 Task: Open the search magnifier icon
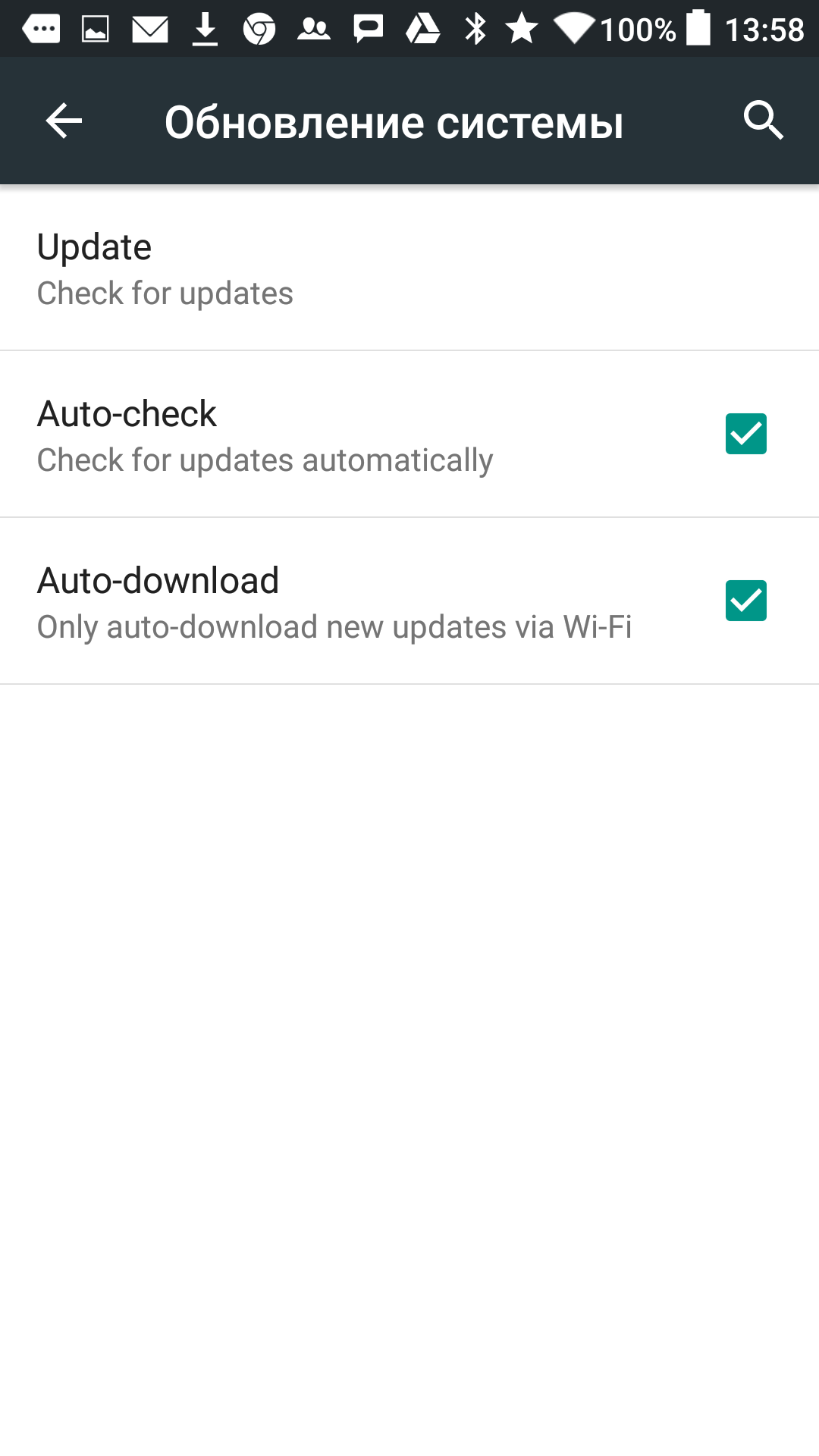coord(763,121)
